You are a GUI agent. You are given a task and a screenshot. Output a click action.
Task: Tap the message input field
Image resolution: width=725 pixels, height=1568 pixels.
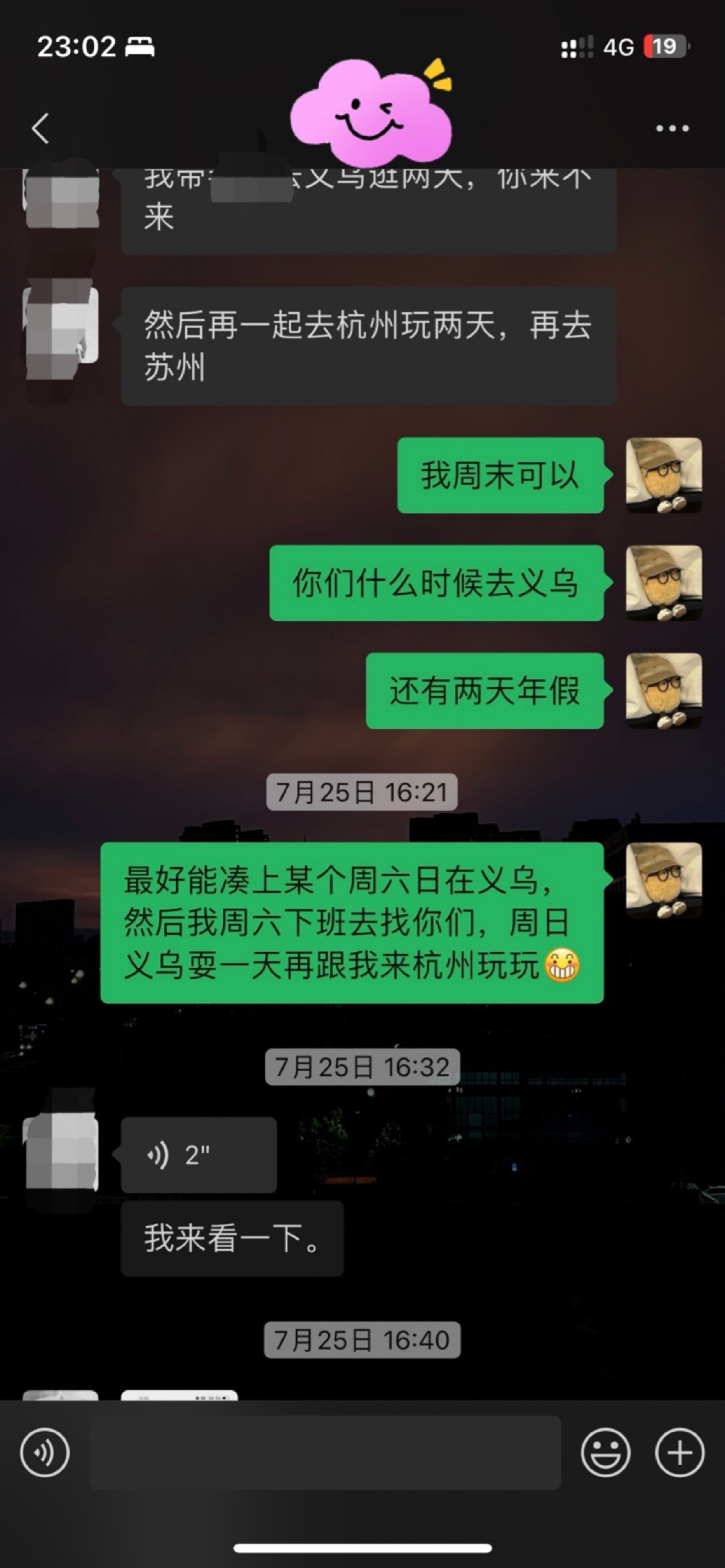(x=325, y=1453)
